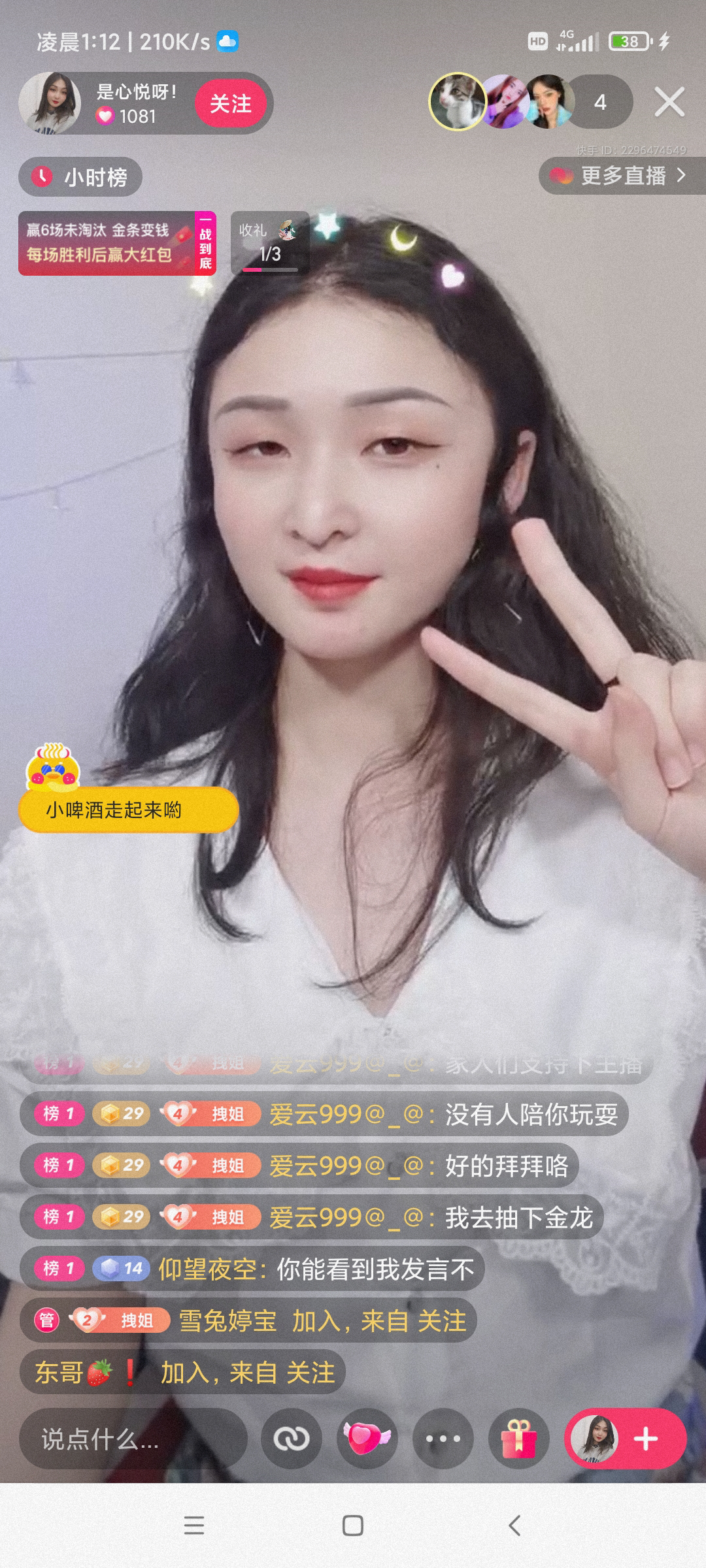Open the system recent apps menu
This screenshot has height=1568, width=706.
(194, 1526)
